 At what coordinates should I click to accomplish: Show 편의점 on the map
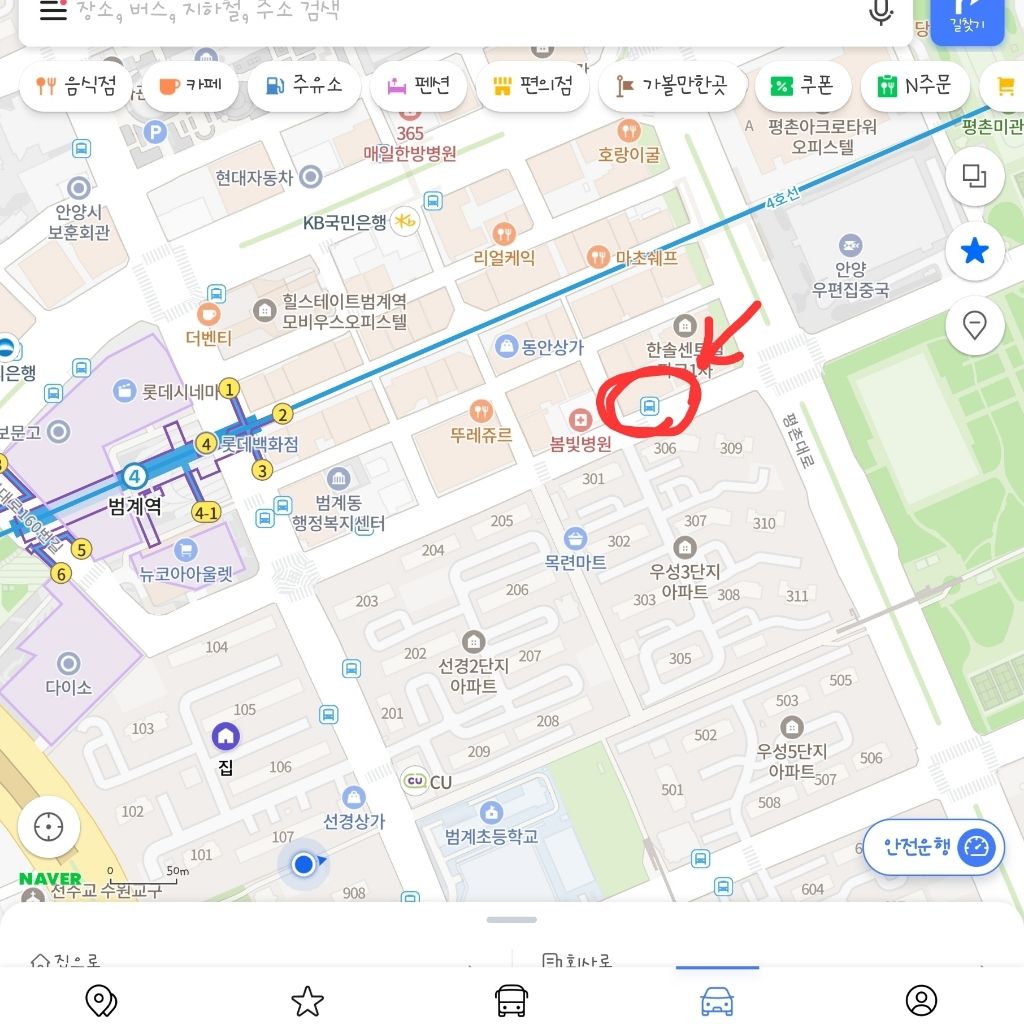tap(532, 87)
